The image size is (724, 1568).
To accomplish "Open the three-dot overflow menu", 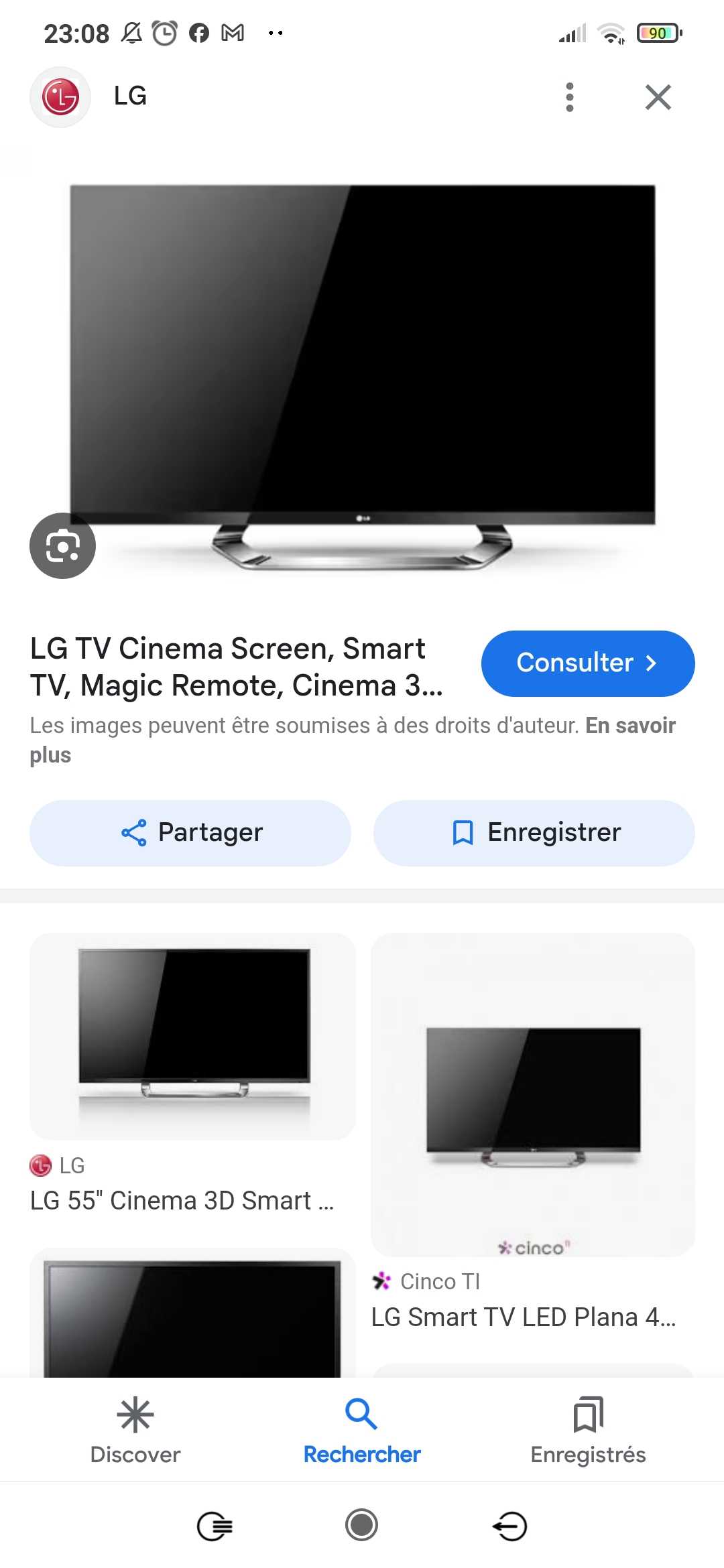I will pyautogui.click(x=569, y=96).
